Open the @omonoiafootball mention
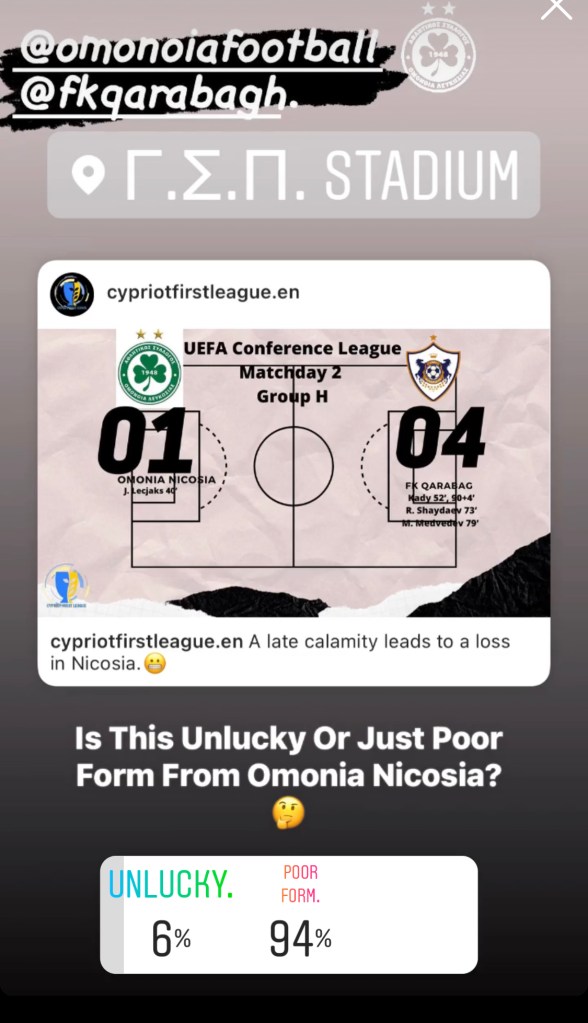 tap(200, 50)
